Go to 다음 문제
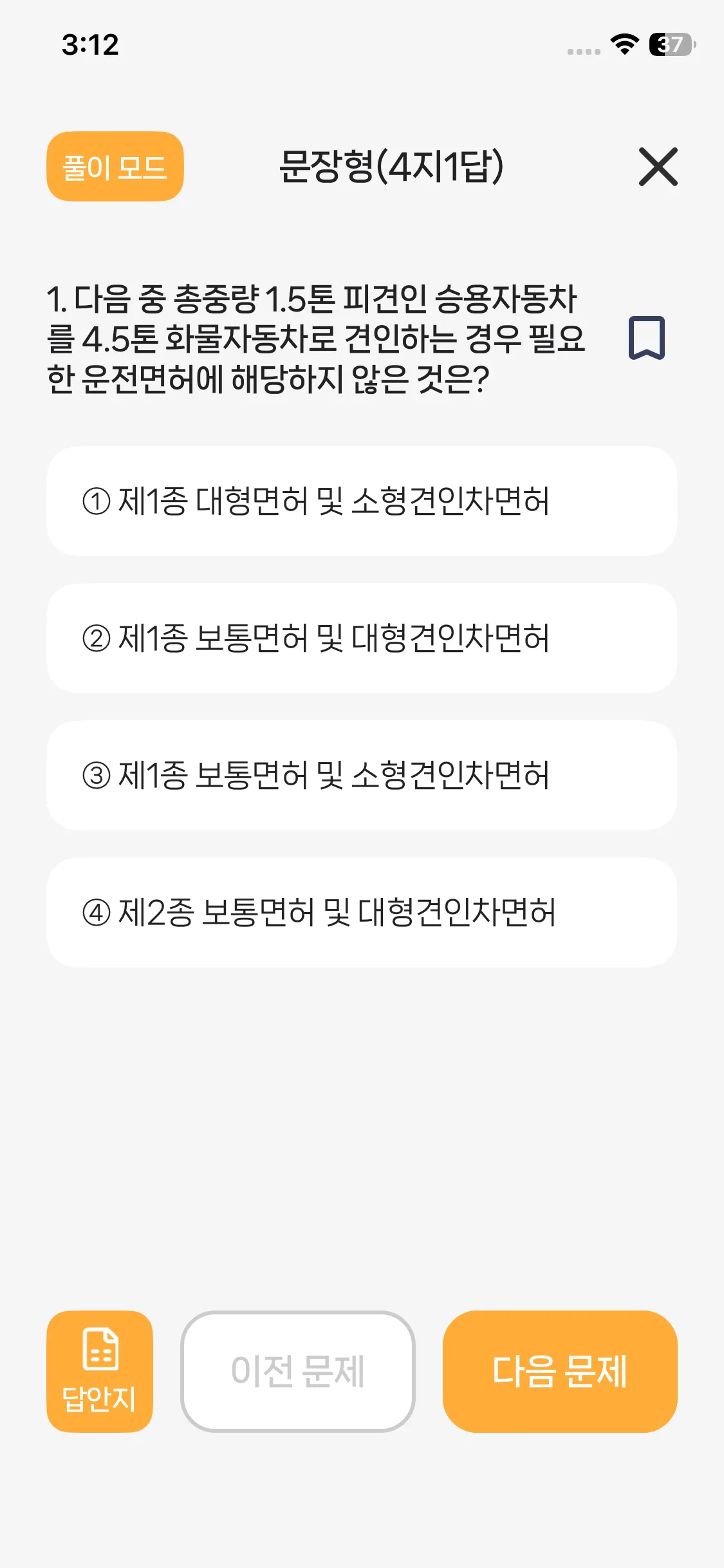 560,1372
